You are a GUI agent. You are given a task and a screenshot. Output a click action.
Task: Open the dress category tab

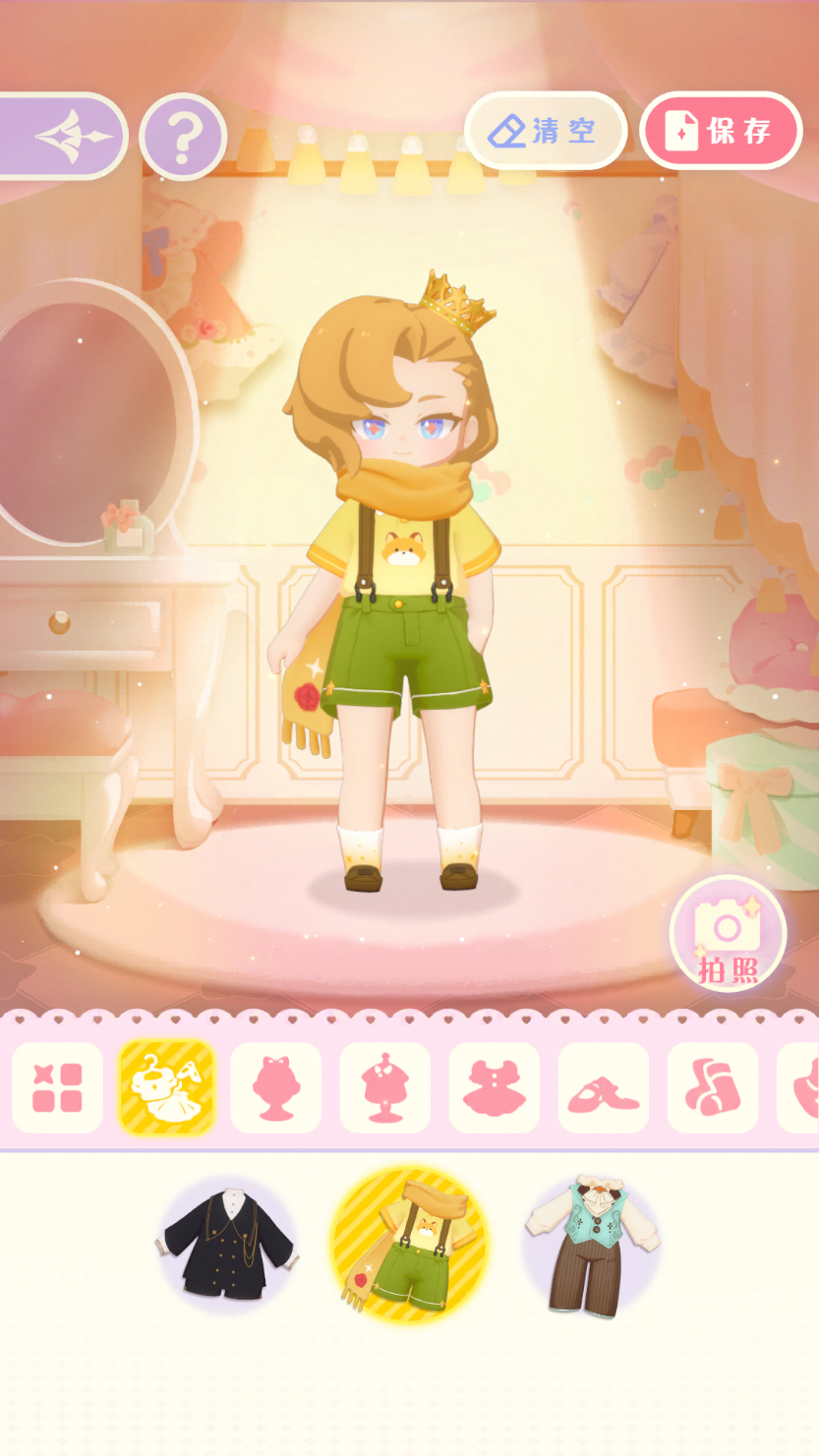click(495, 1087)
